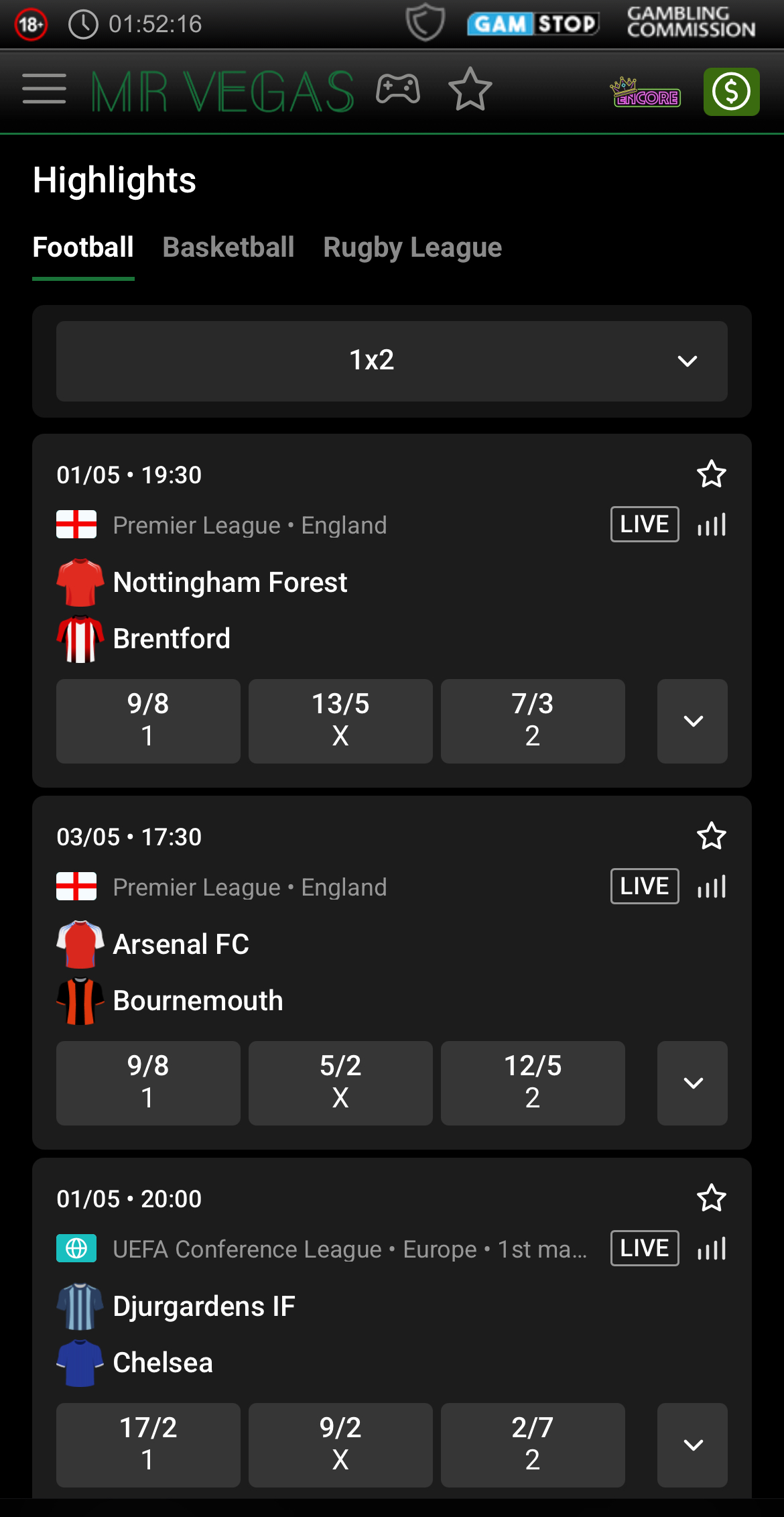Viewport: 784px width, 1517px height.
Task: Open the hamburger navigation menu
Action: [x=44, y=89]
